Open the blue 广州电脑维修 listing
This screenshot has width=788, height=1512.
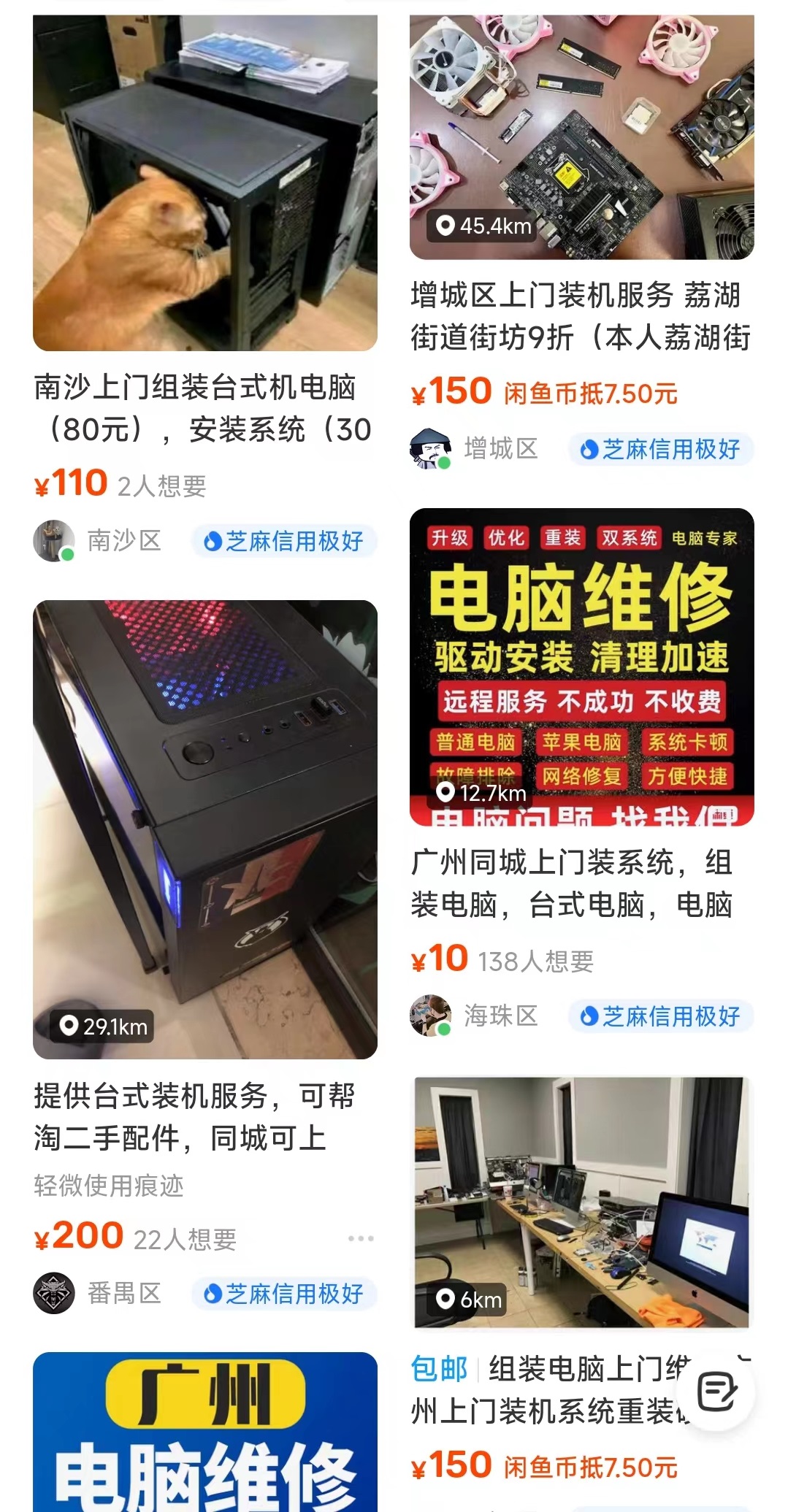tap(204, 1431)
